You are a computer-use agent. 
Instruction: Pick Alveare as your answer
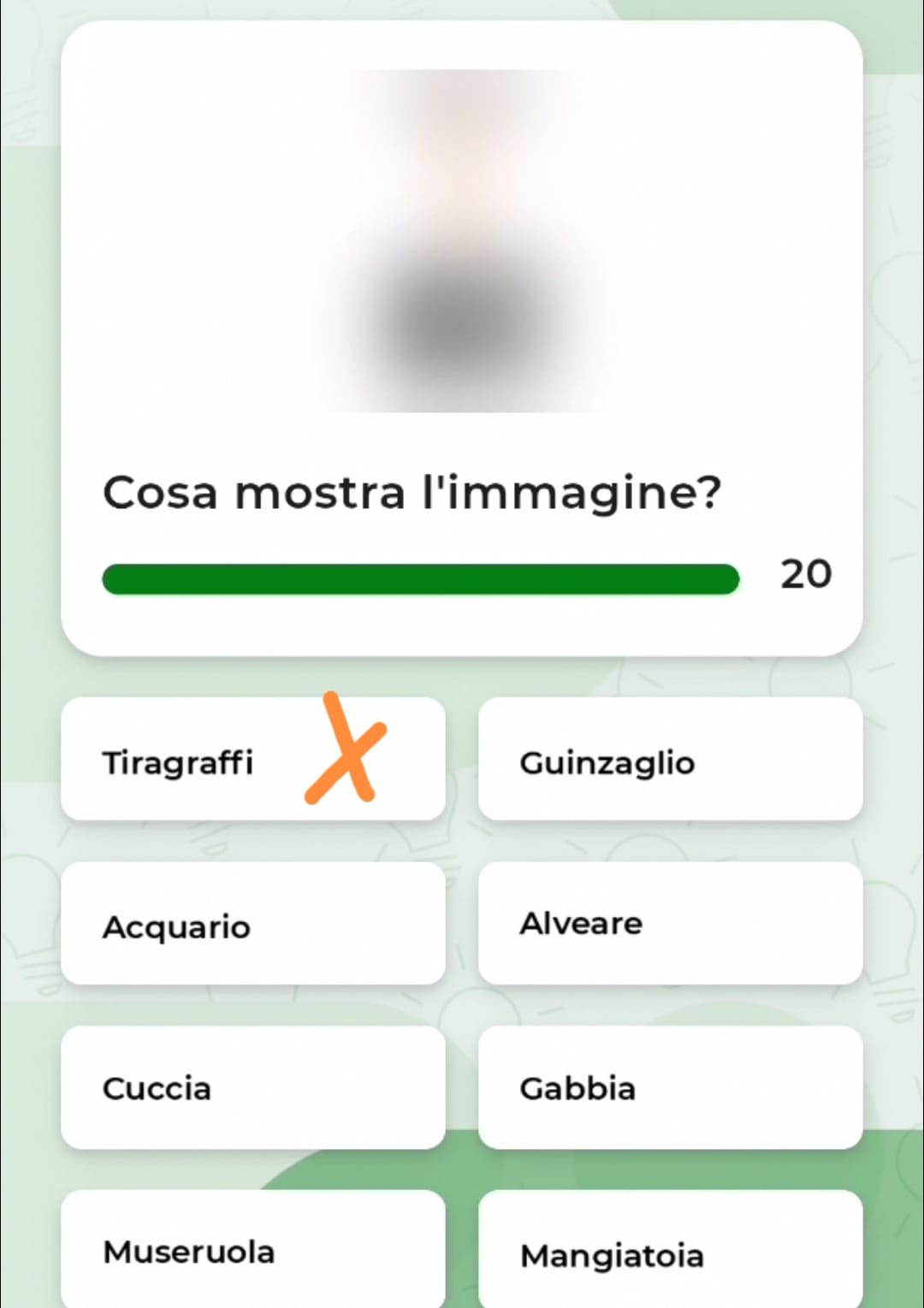coord(670,925)
